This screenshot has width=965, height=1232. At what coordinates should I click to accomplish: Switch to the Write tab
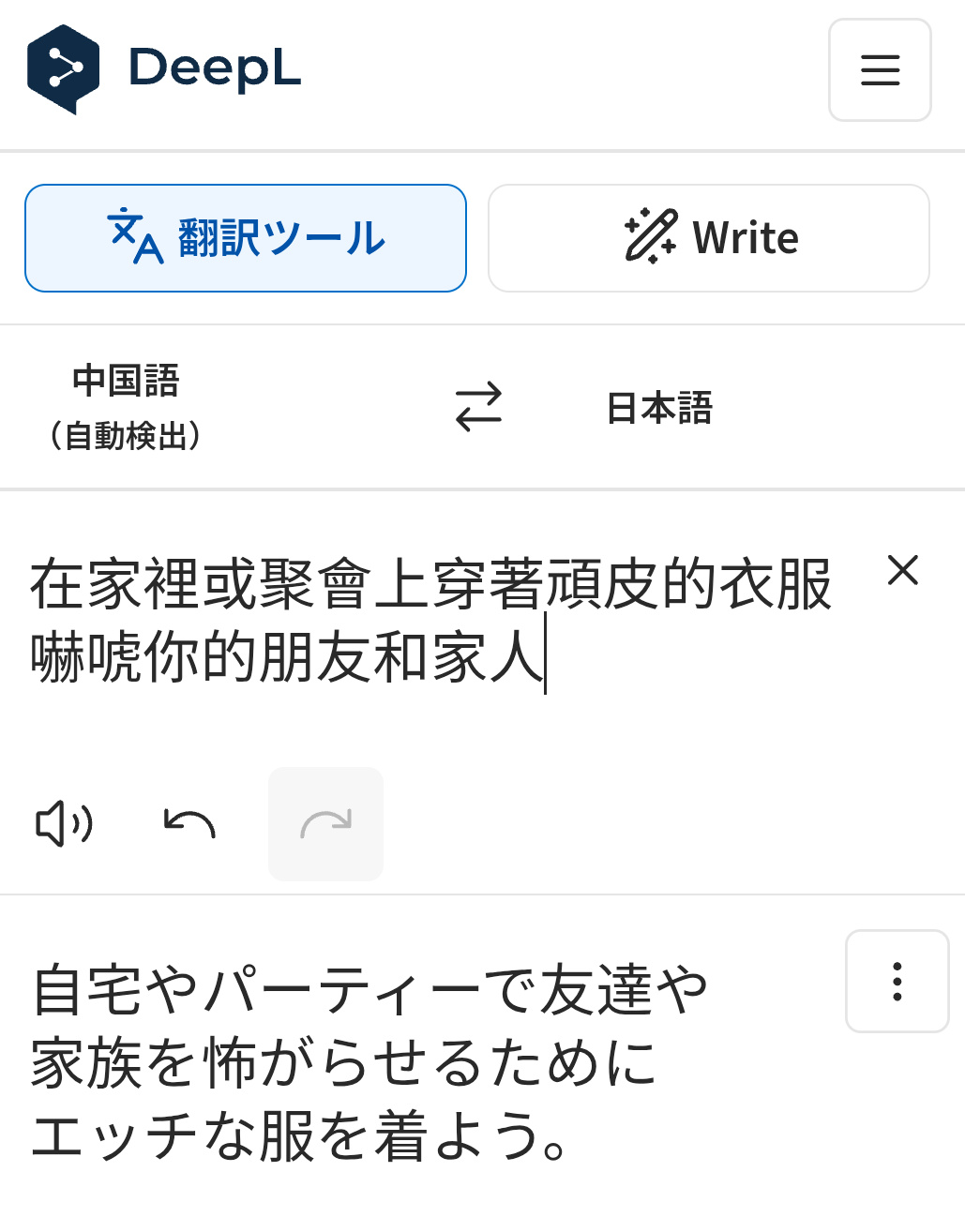click(709, 238)
